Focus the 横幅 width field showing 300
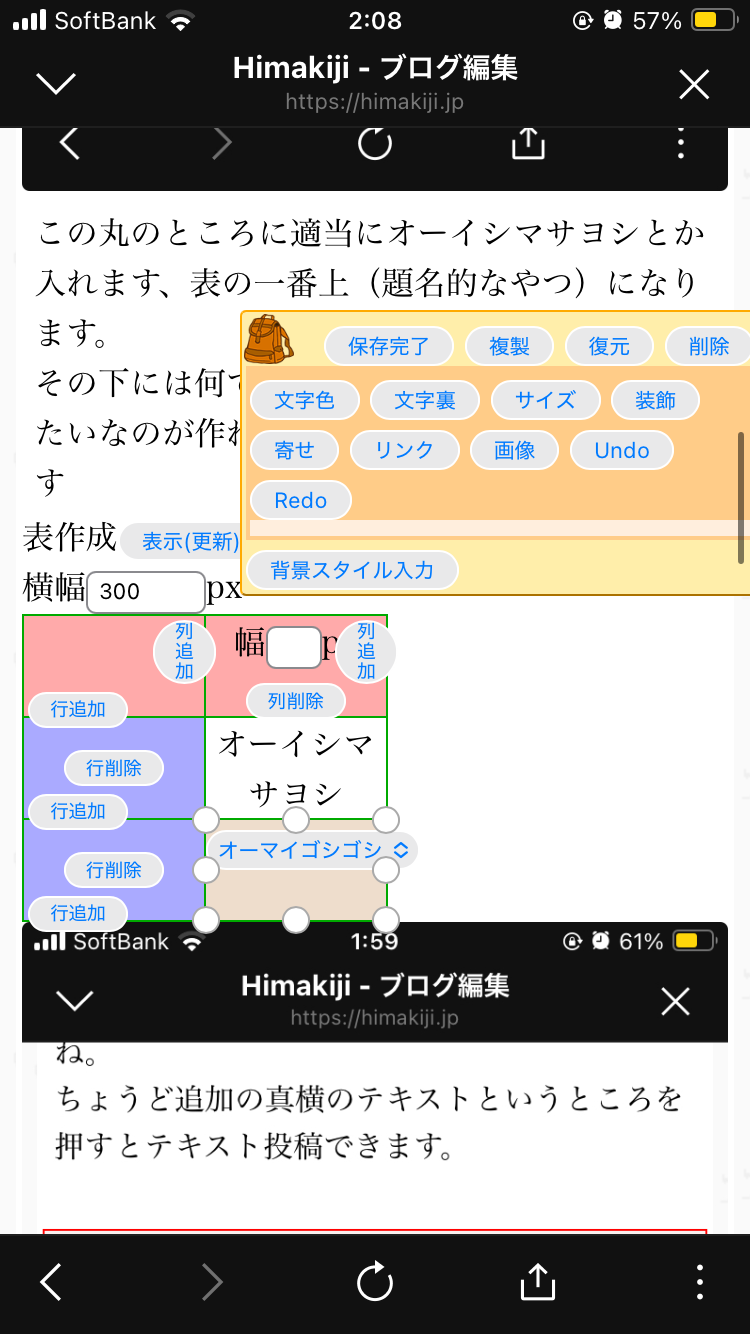Screen dimensions: 750x1334 [146, 591]
